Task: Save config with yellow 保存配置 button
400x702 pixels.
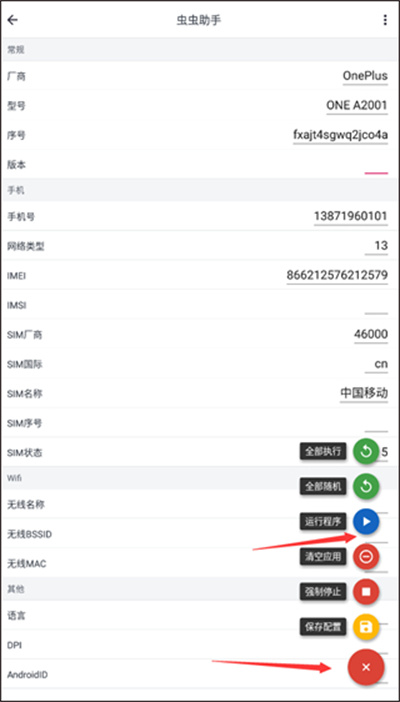Action: coord(366,627)
